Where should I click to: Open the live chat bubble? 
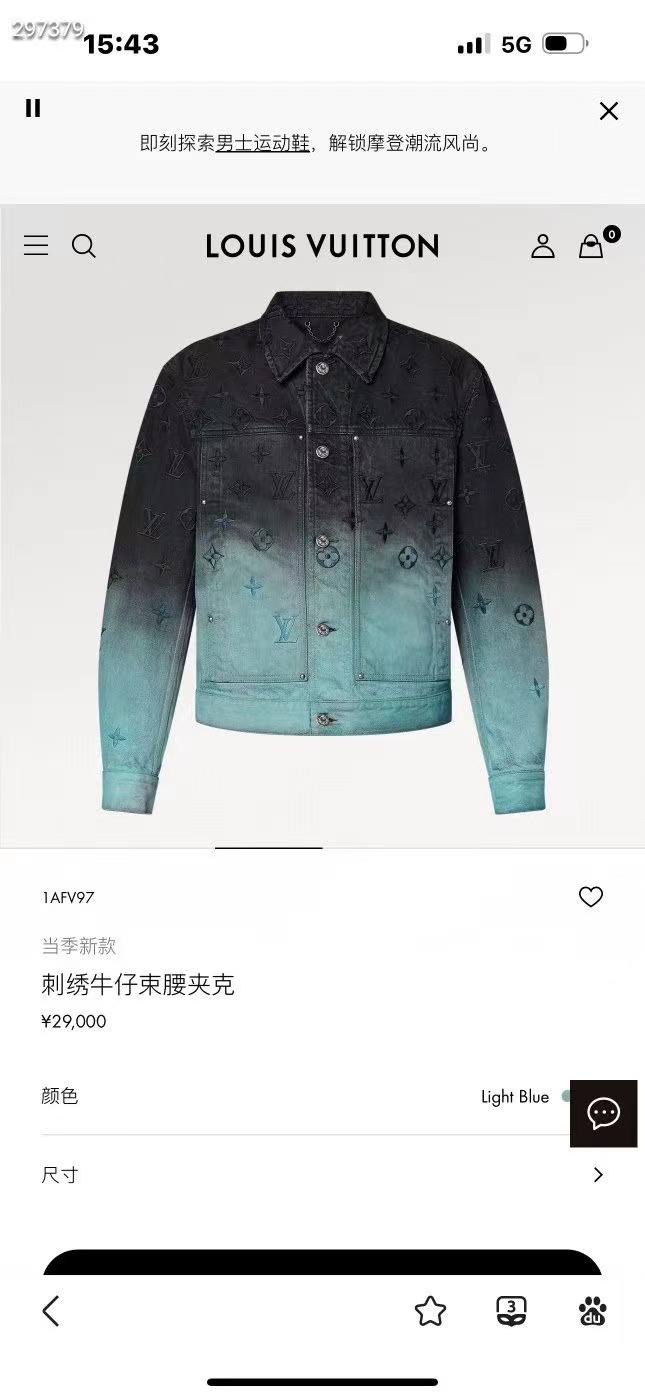click(603, 1113)
